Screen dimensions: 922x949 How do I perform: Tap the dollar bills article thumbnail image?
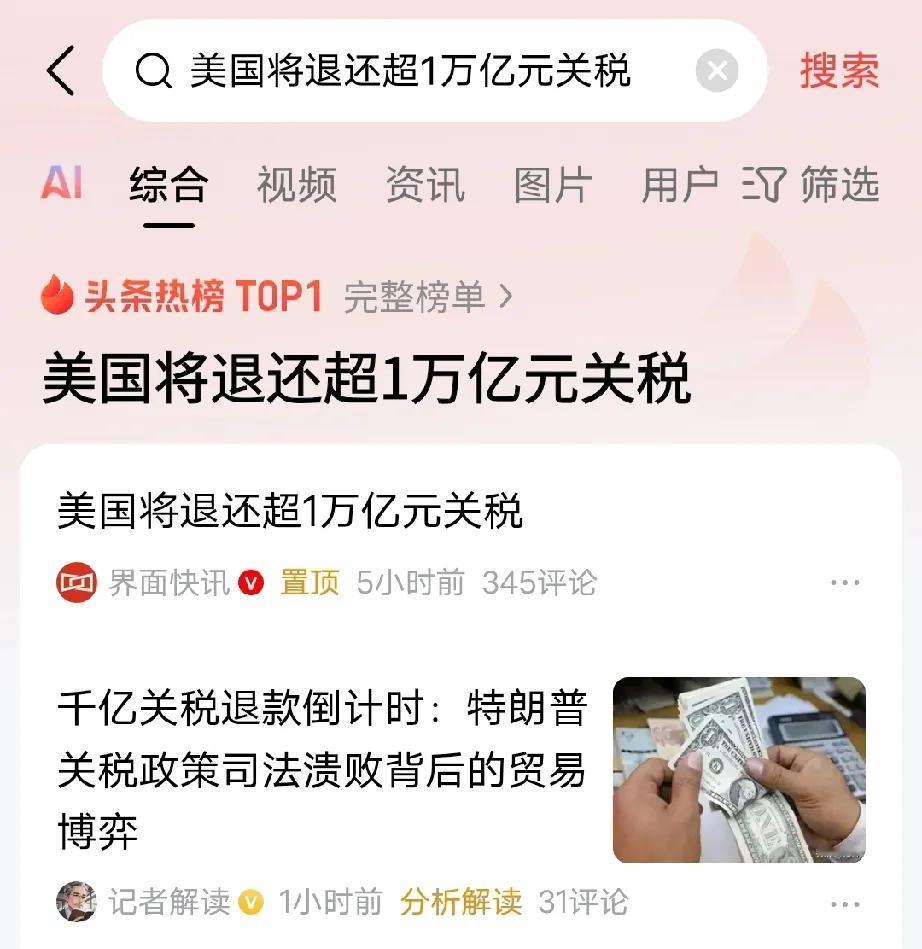(740, 770)
